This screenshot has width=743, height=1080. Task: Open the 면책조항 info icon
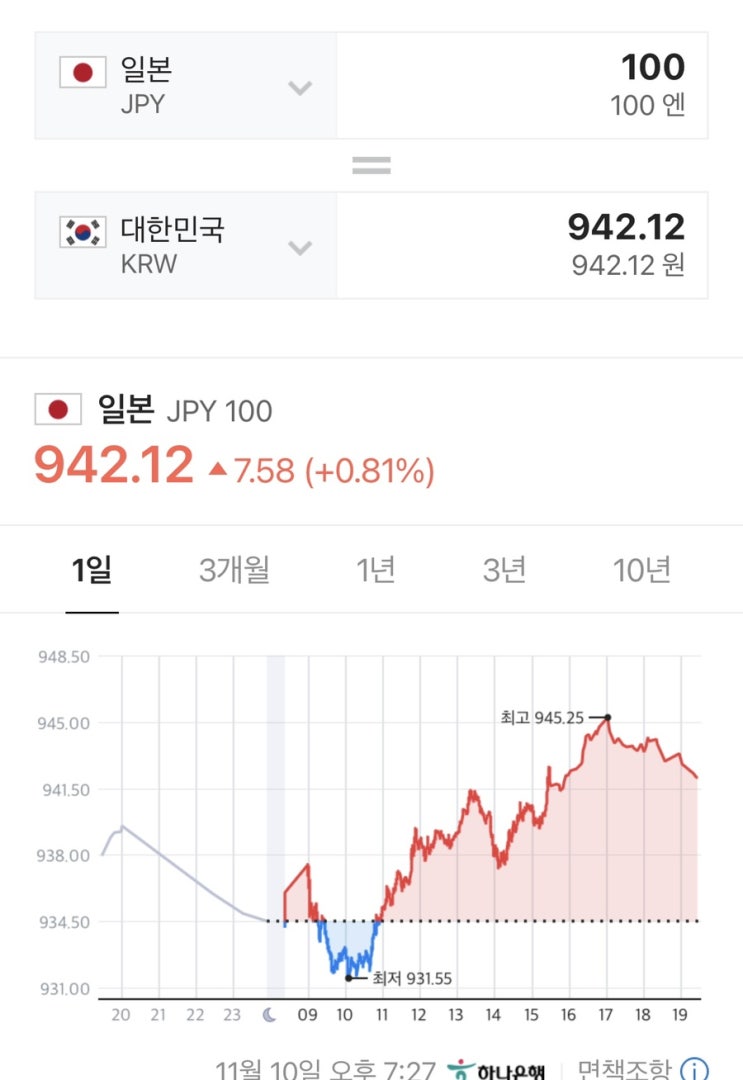click(693, 1069)
